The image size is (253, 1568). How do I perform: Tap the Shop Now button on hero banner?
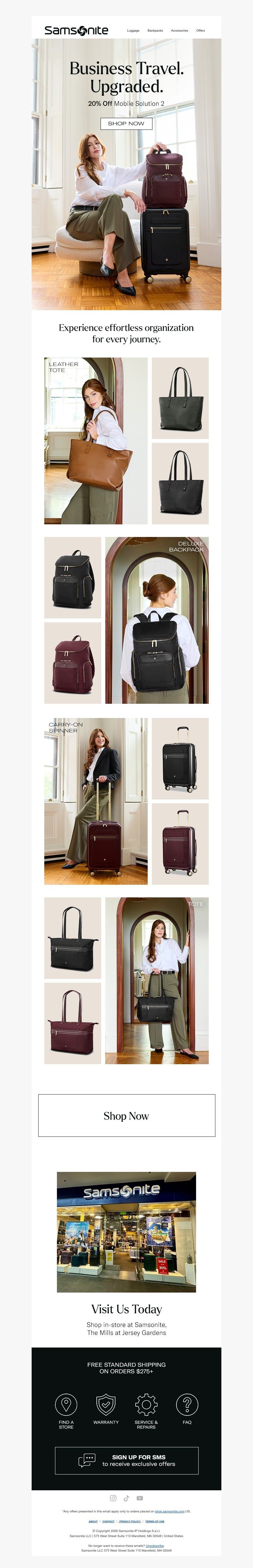[x=126, y=124]
